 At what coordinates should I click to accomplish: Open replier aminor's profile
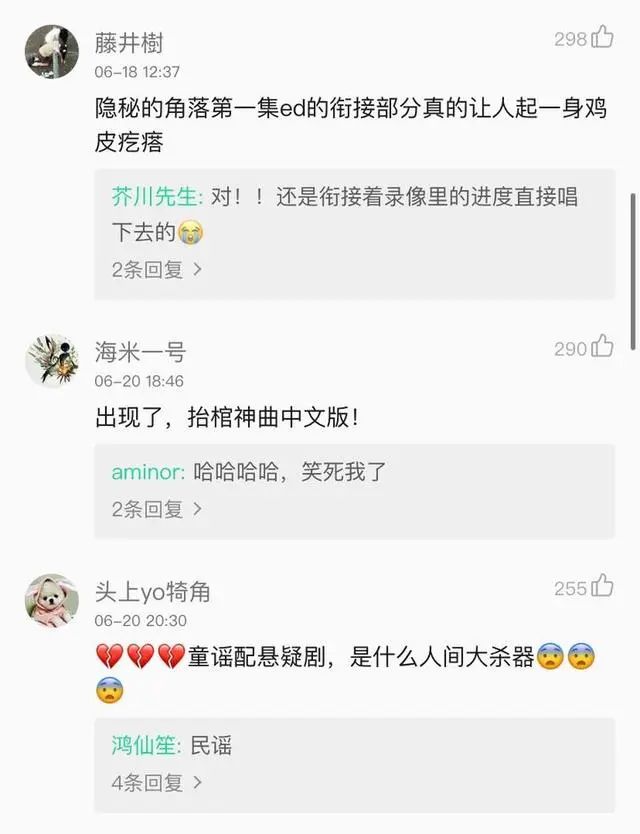[x=146, y=472]
